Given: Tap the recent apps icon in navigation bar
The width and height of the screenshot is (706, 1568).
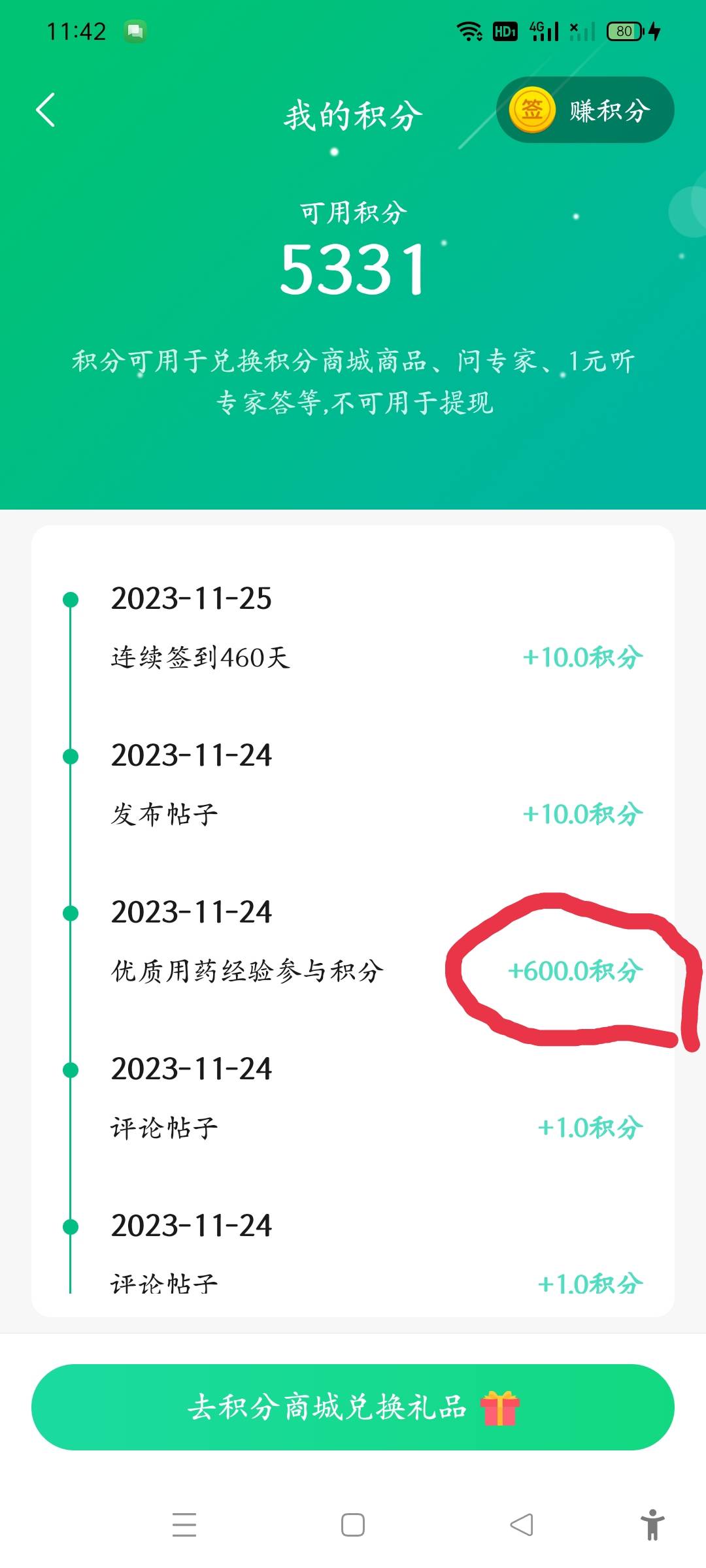Looking at the screenshot, I should [x=185, y=1524].
